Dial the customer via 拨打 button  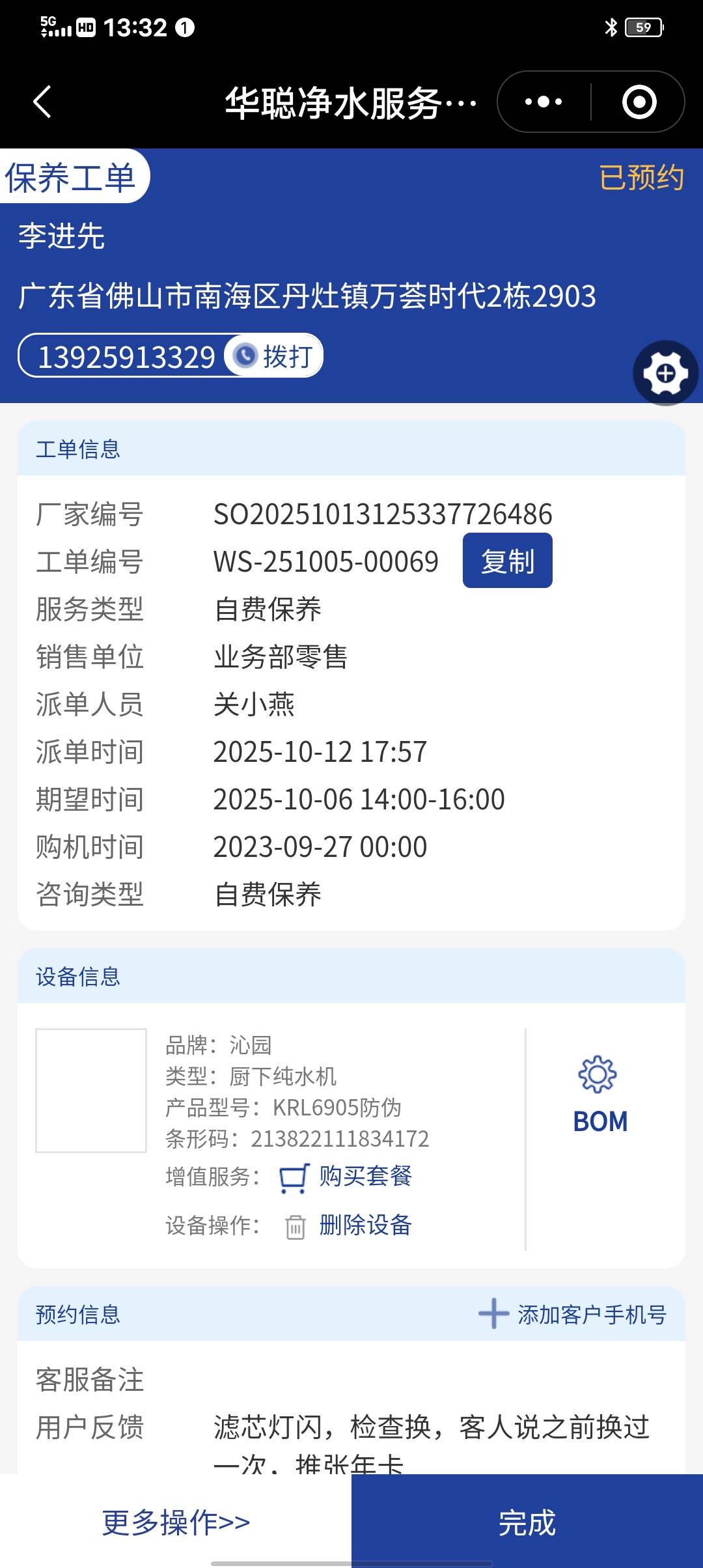[274, 356]
